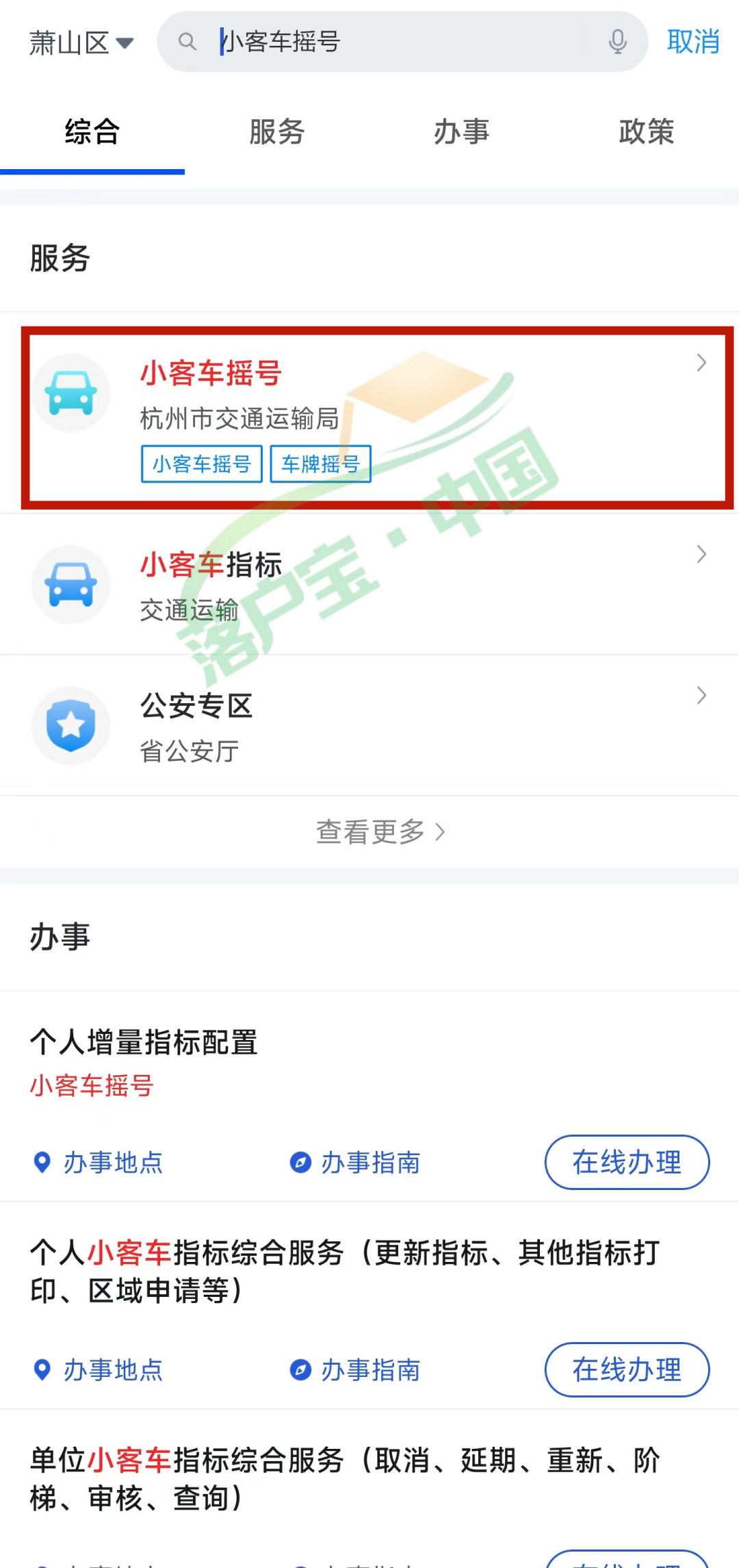739x1568 pixels.
Task: Click the car icon beside 小客车指标
Action: (70, 584)
